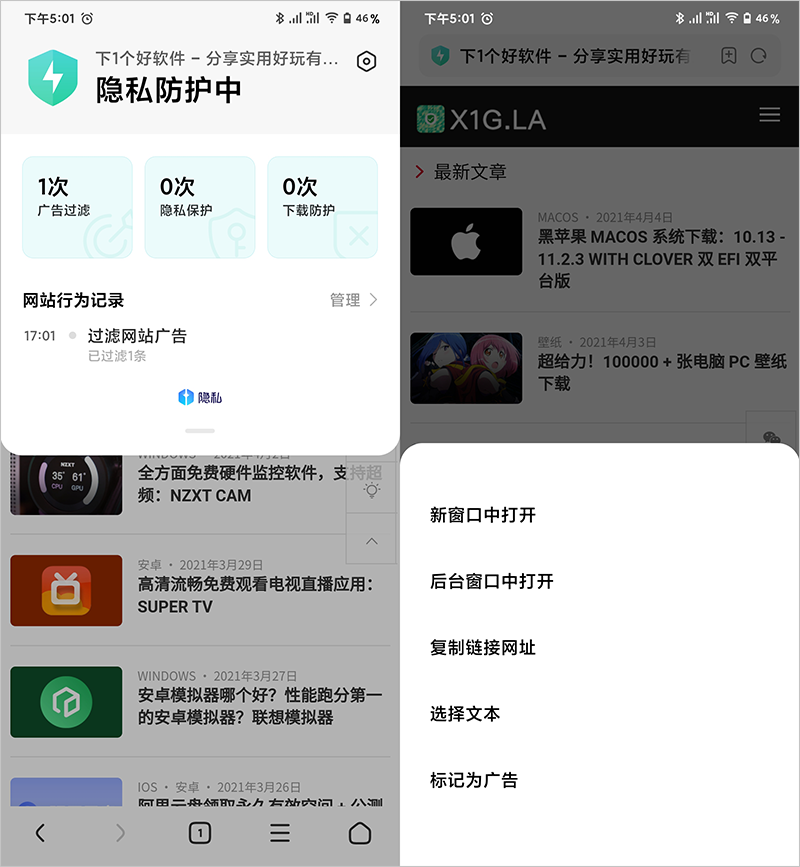Viewport: 800px width, 867px height.
Task: Open the X1G.LA hamburger menu
Action: [769, 115]
